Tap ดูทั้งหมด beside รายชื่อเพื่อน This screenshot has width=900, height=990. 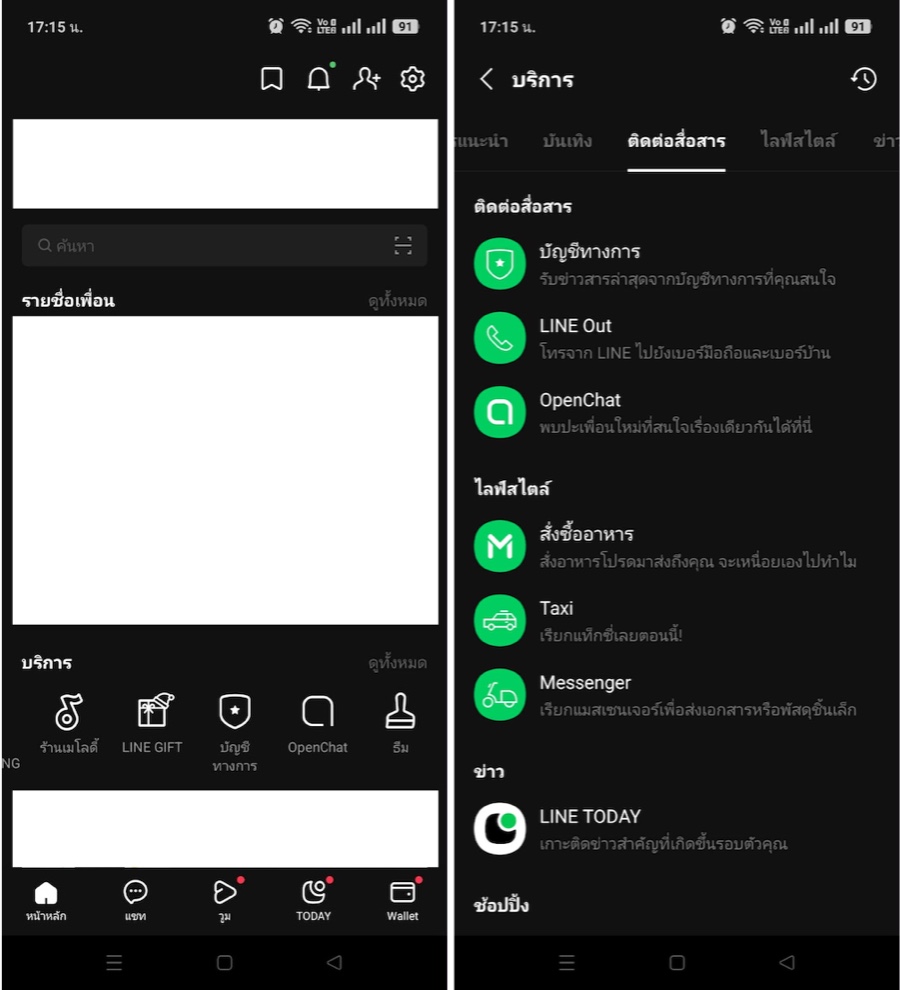(x=397, y=301)
